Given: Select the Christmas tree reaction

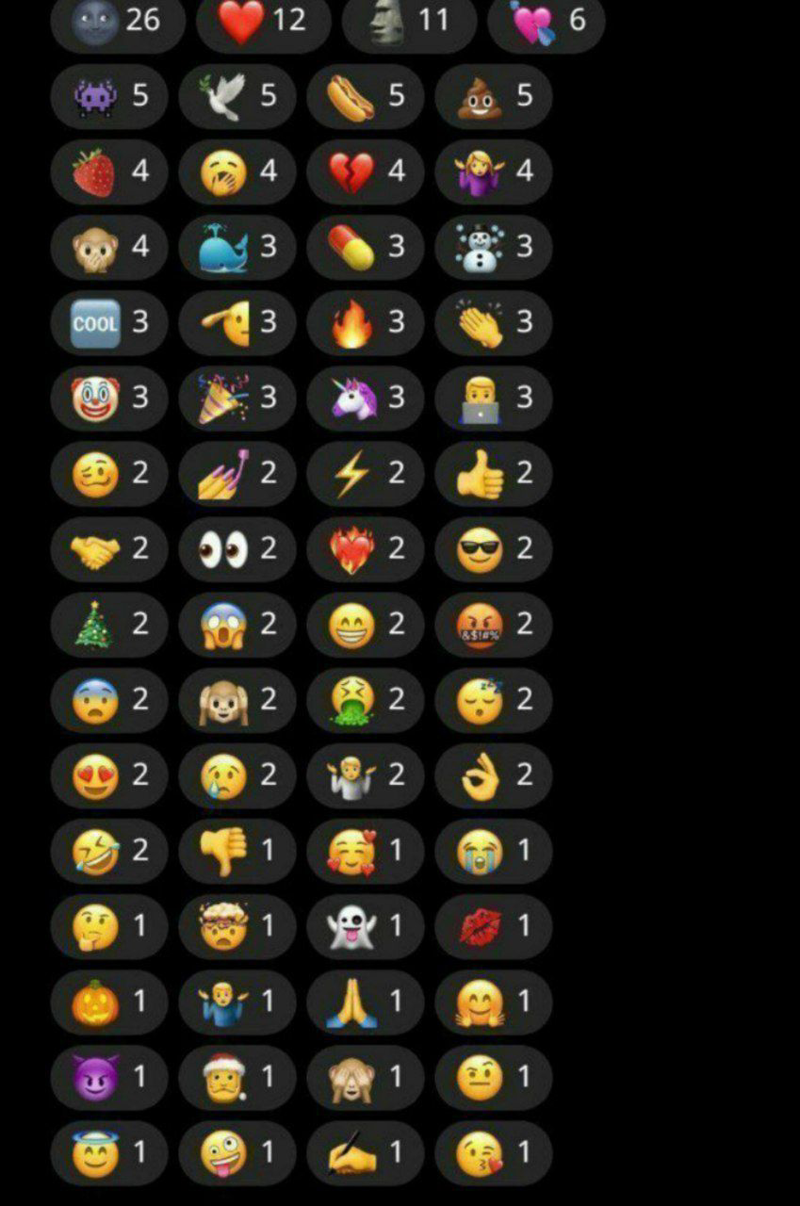Looking at the screenshot, I should (x=109, y=625).
